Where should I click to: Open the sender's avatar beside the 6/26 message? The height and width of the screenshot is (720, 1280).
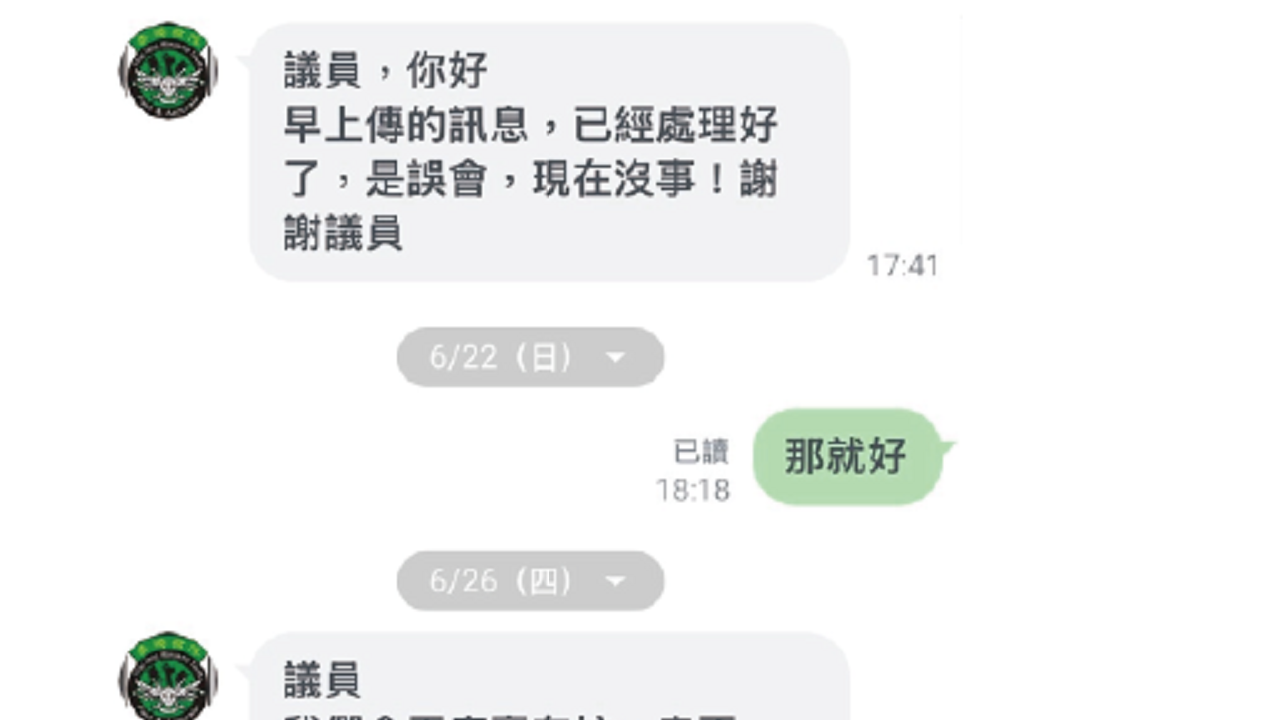pos(168,678)
